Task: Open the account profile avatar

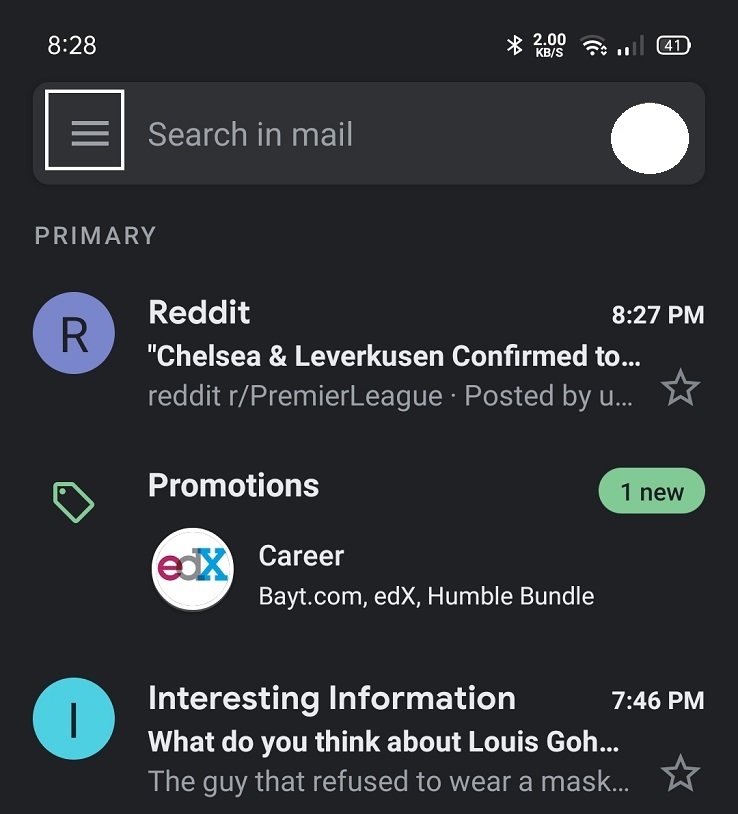Action: click(x=649, y=139)
